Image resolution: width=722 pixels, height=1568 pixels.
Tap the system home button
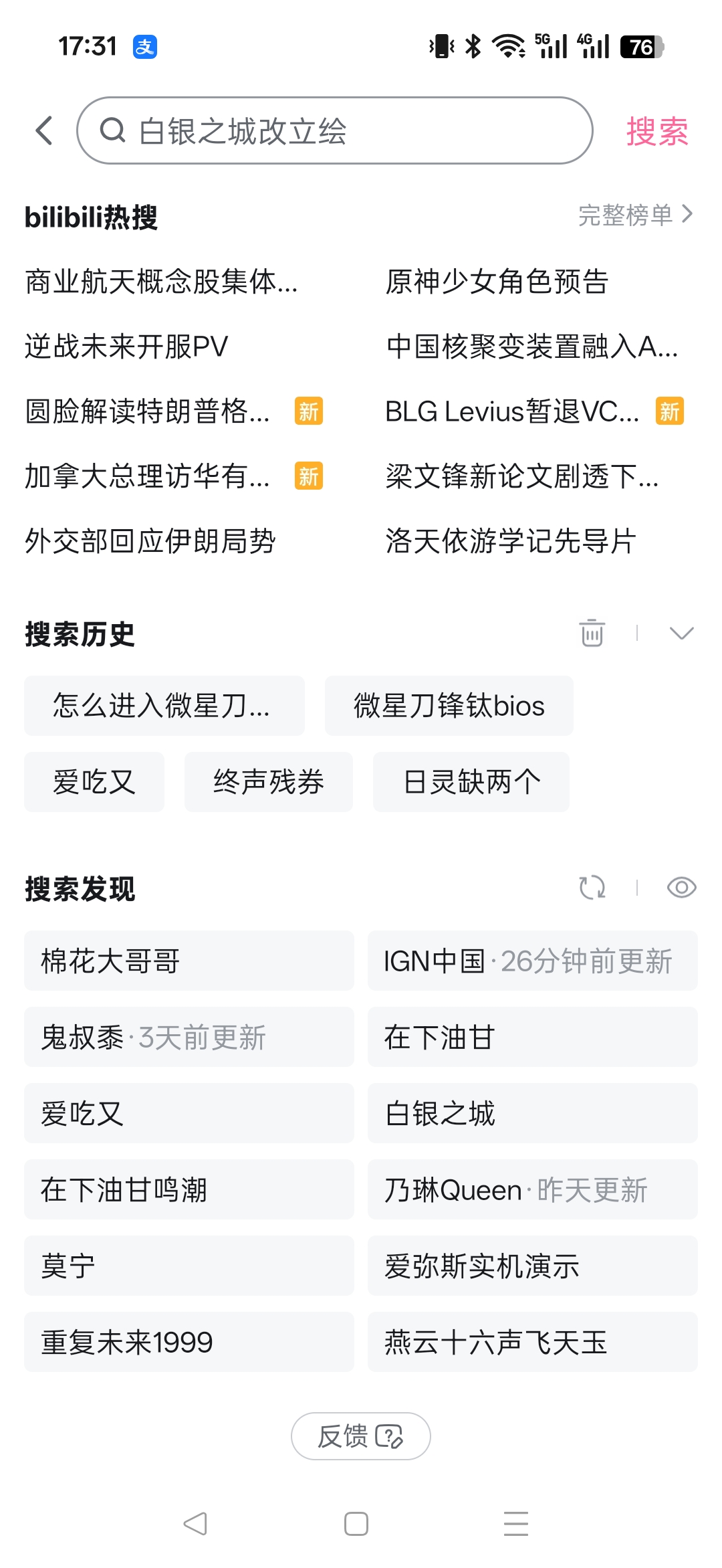click(356, 1524)
